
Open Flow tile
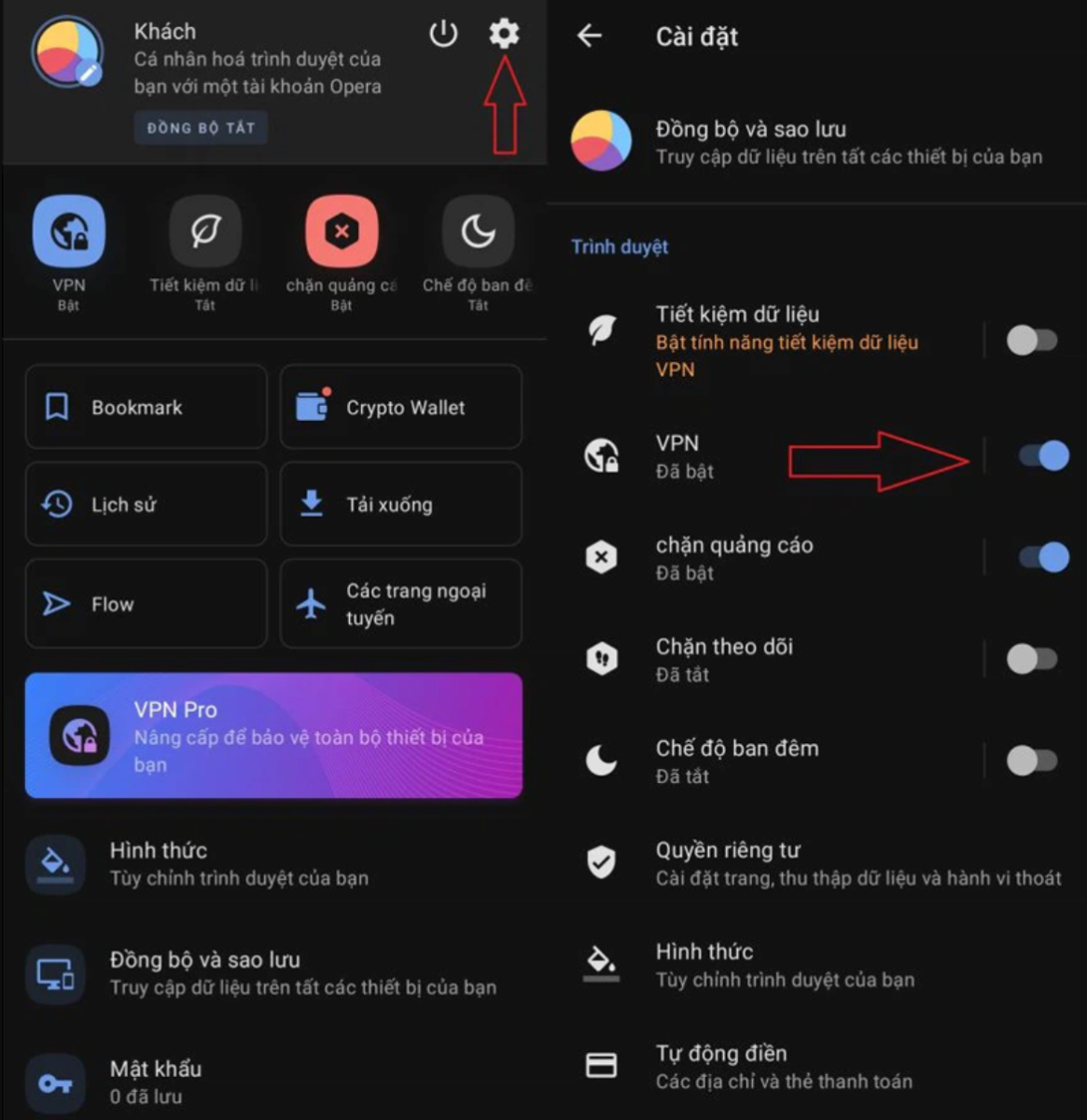coord(146,603)
